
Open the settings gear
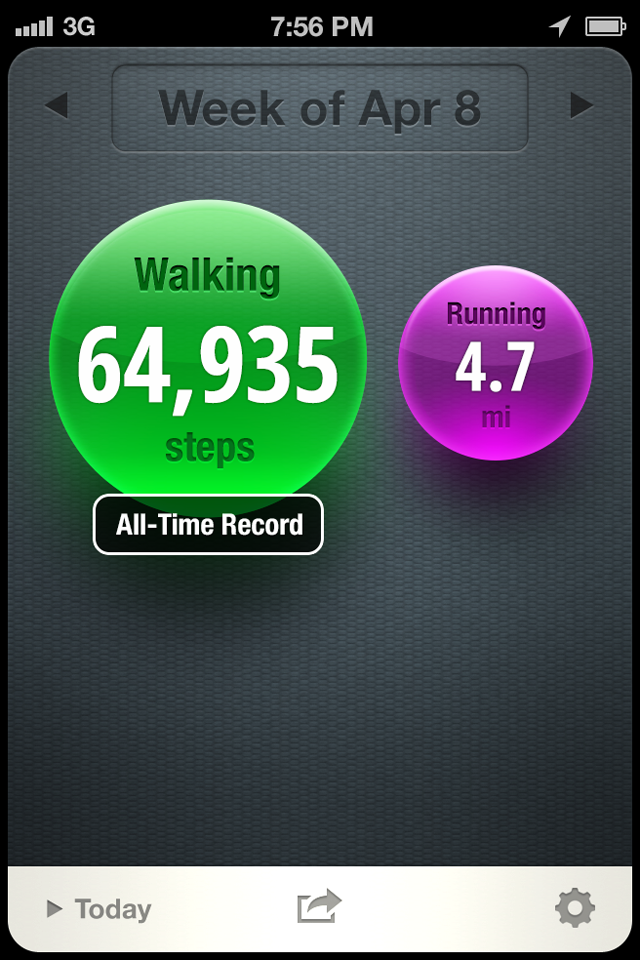pyautogui.click(x=575, y=908)
